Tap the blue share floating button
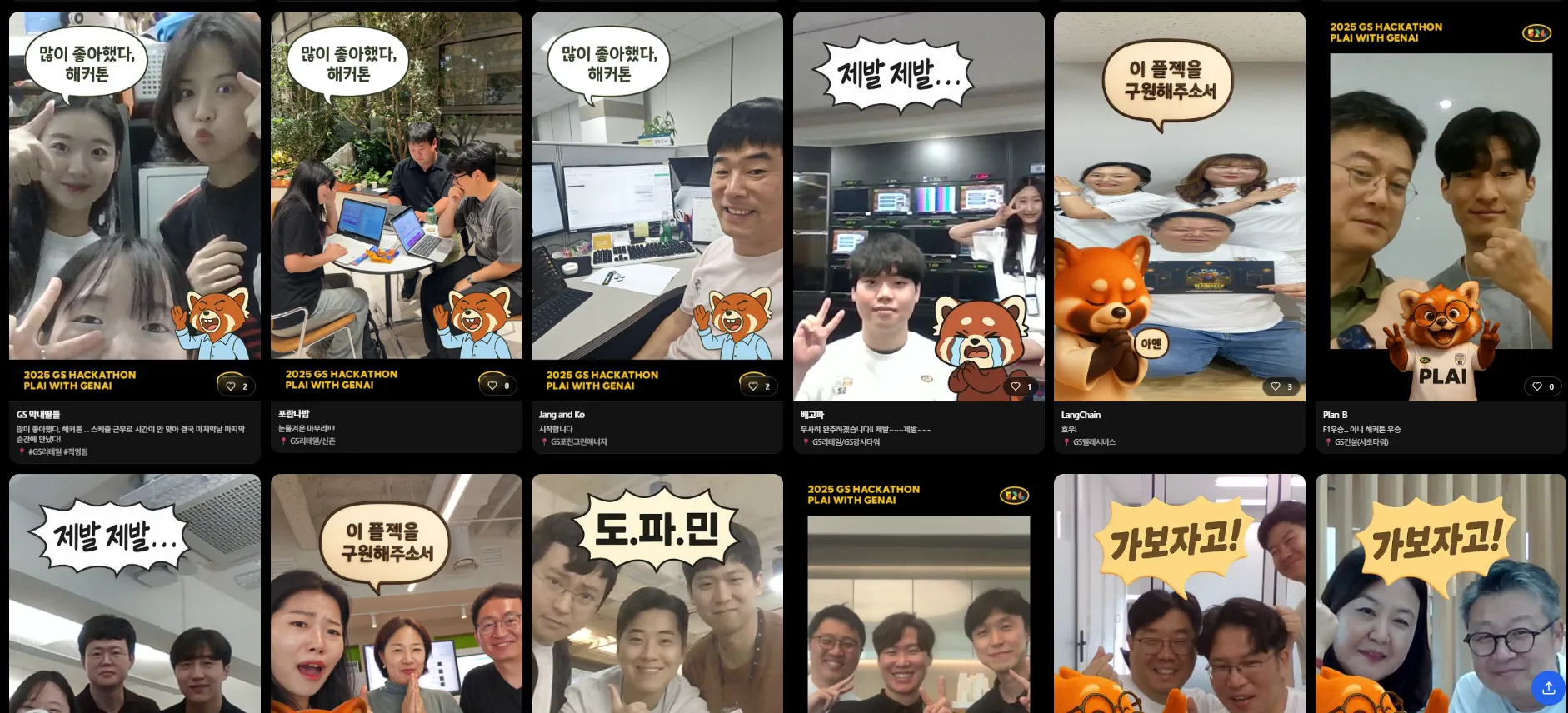Screen dimensions: 1568x713 [x=1548, y=688]
